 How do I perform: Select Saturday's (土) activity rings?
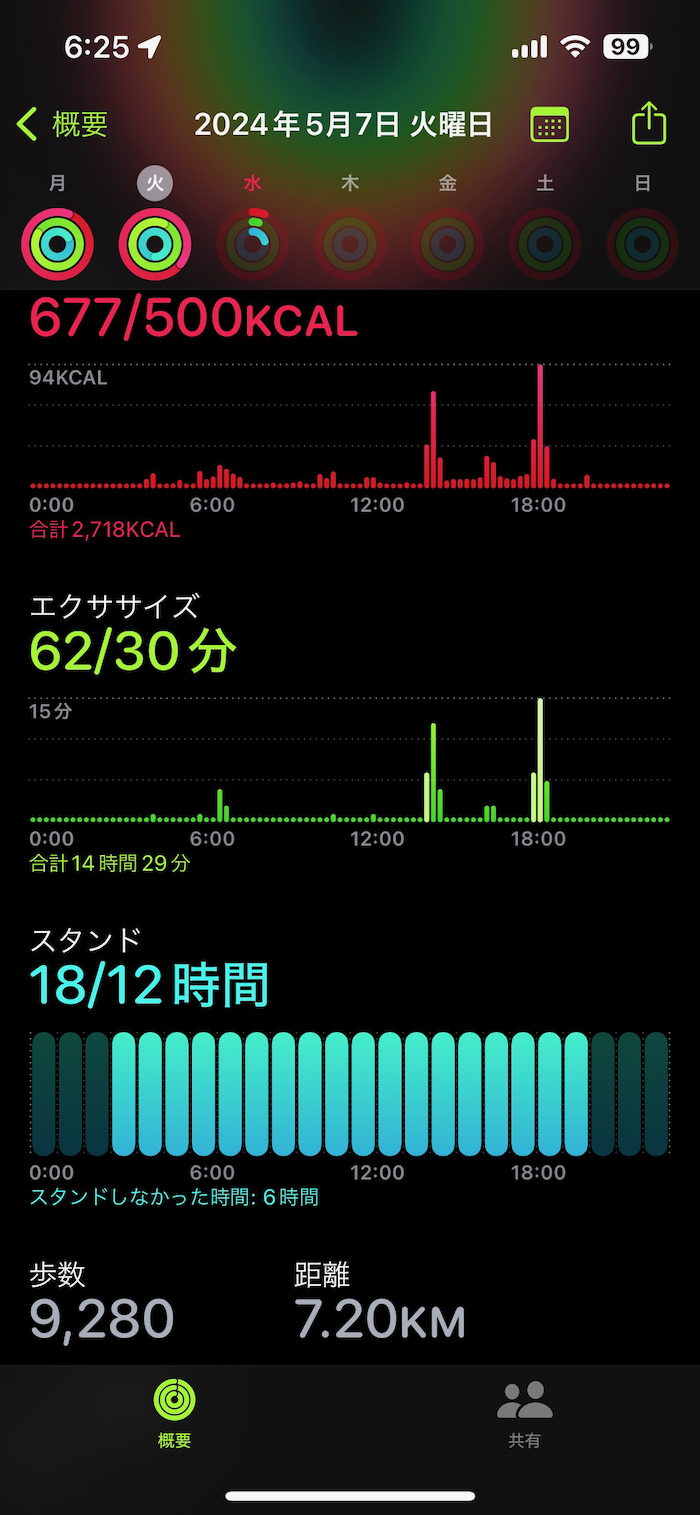[545, 243]
